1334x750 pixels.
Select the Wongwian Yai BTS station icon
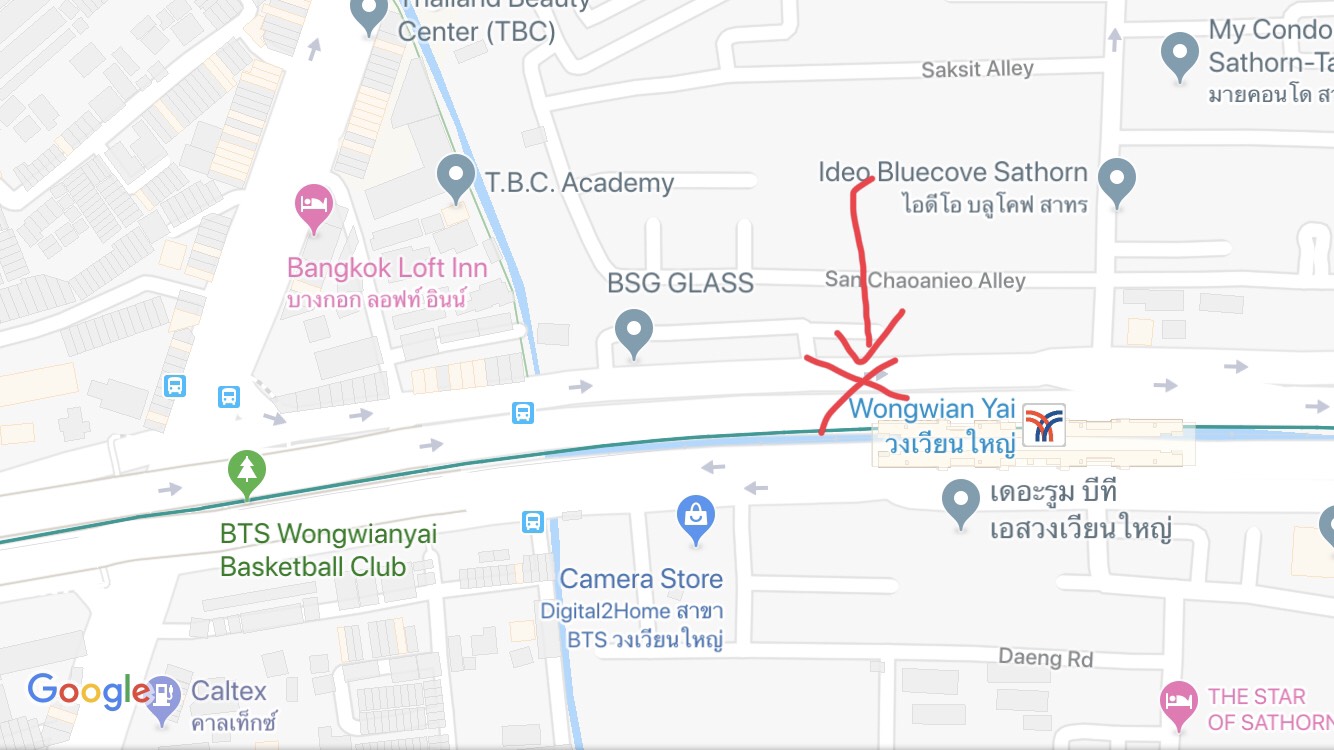click(1044, 425)
